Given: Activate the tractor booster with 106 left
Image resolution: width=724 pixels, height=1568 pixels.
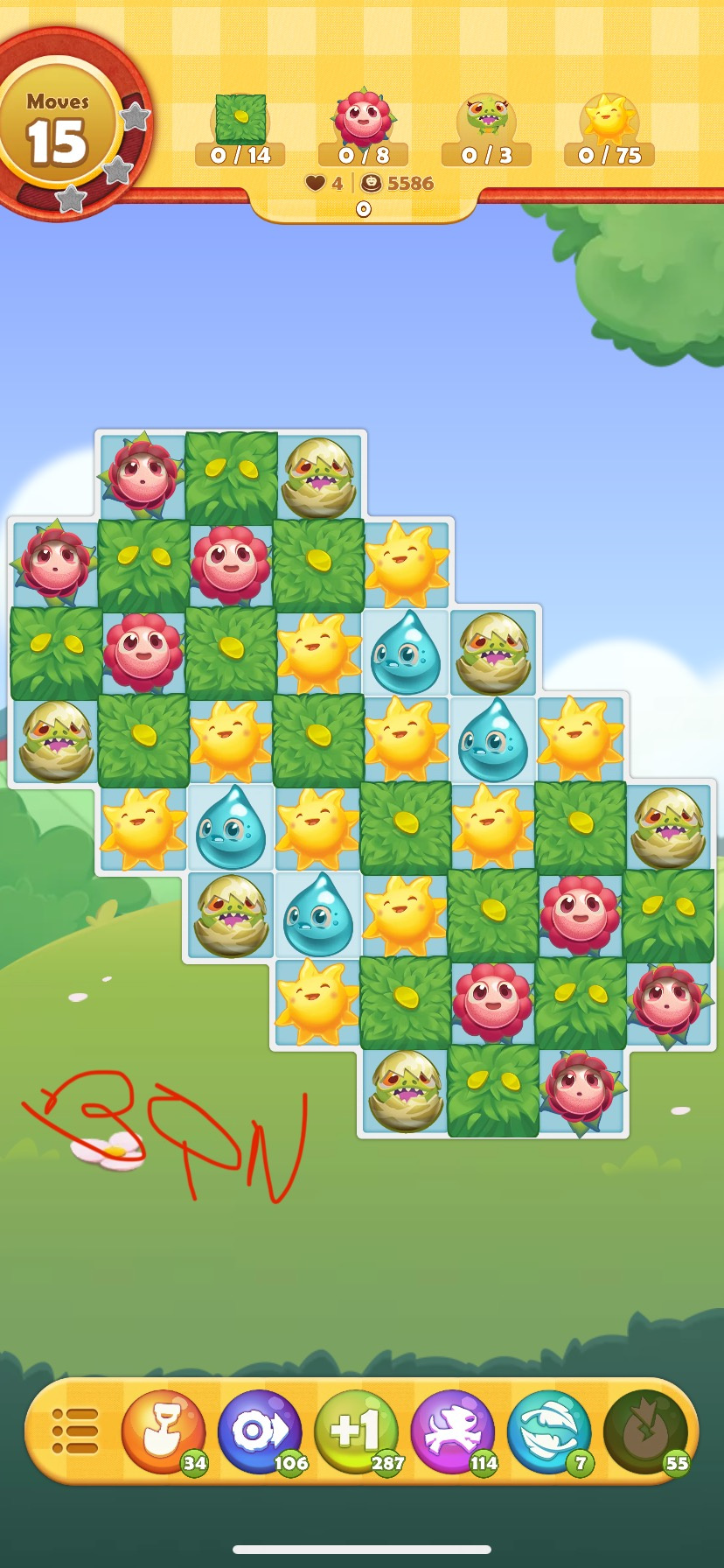Looking at the screenshot, I should (260, 1431).
